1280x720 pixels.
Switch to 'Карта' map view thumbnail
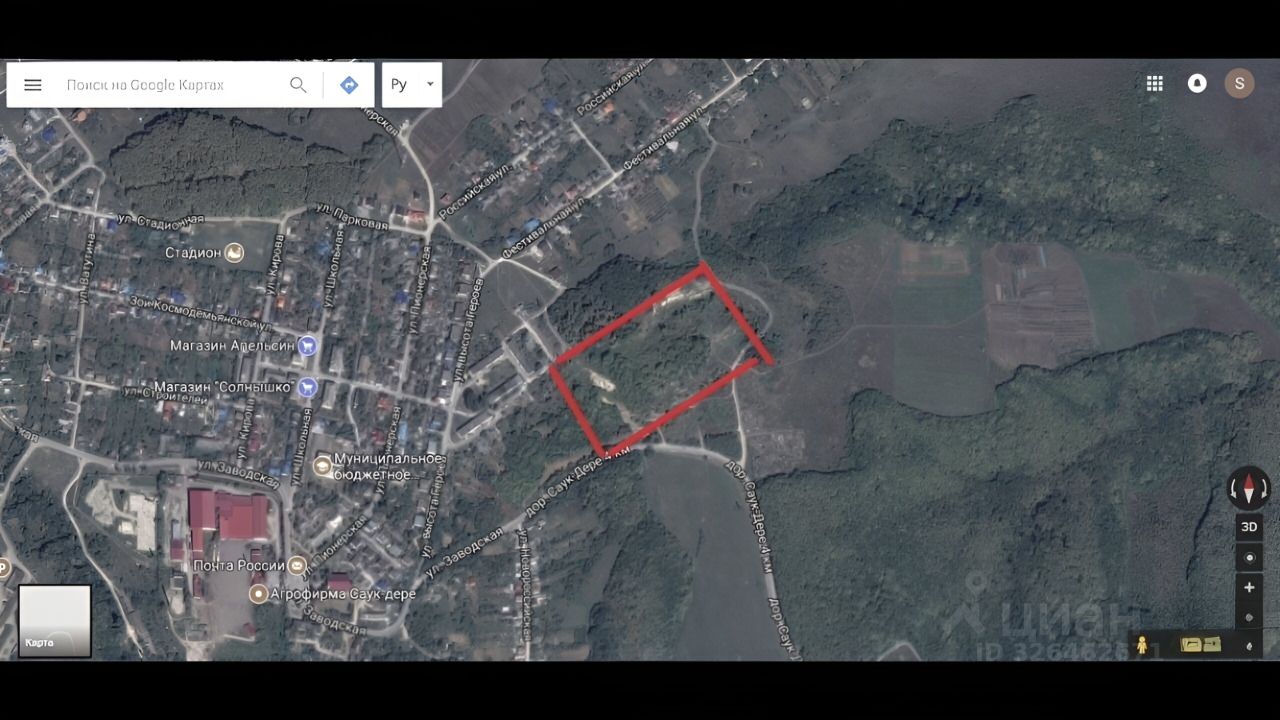pyautogui.click(x=55, y=621)
